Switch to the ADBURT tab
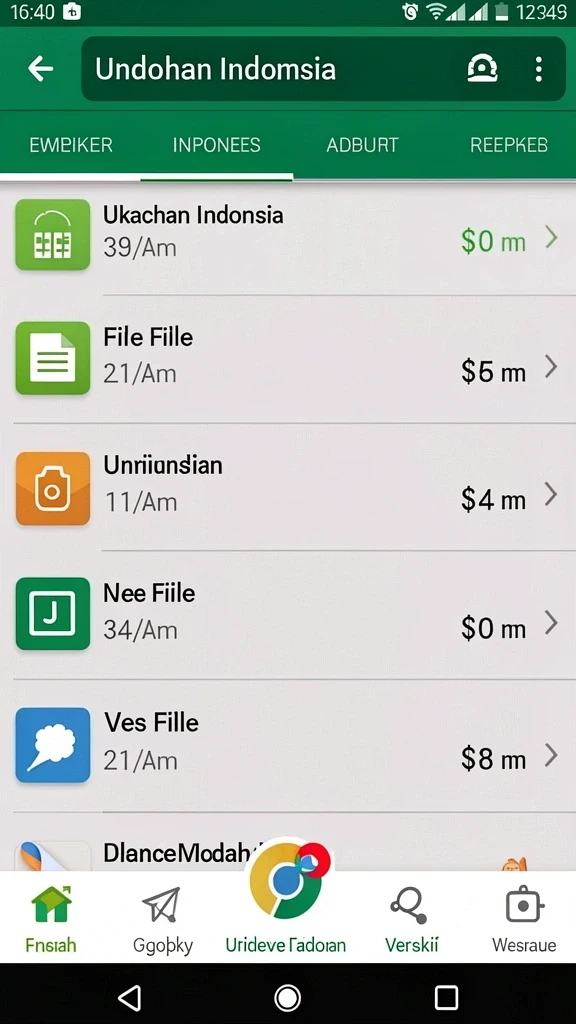This screenshot has height=1024, width=576. 362,145
